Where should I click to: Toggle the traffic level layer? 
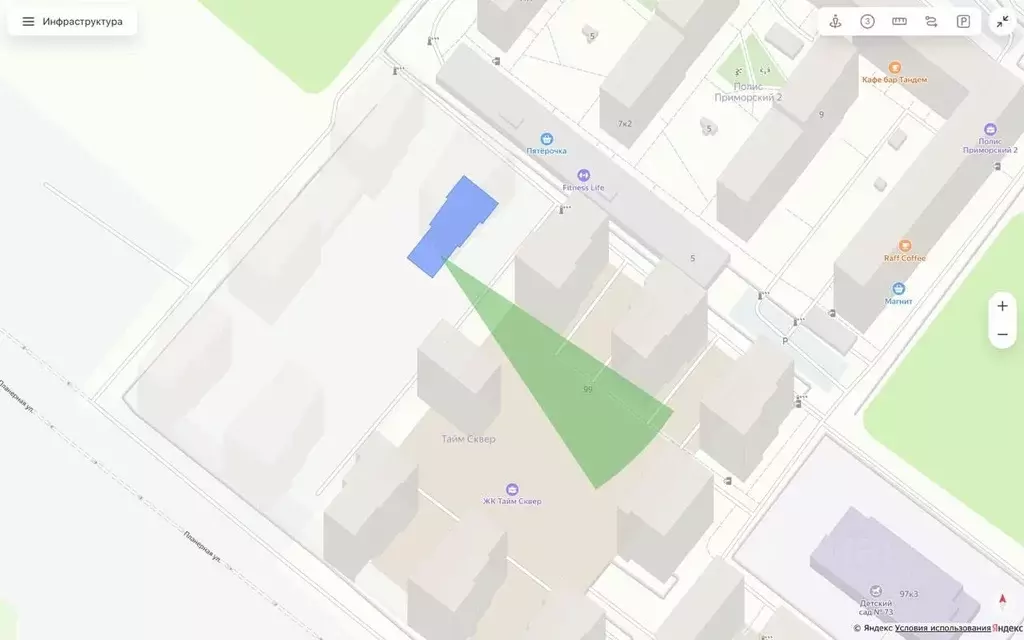(x=868, y=21)
